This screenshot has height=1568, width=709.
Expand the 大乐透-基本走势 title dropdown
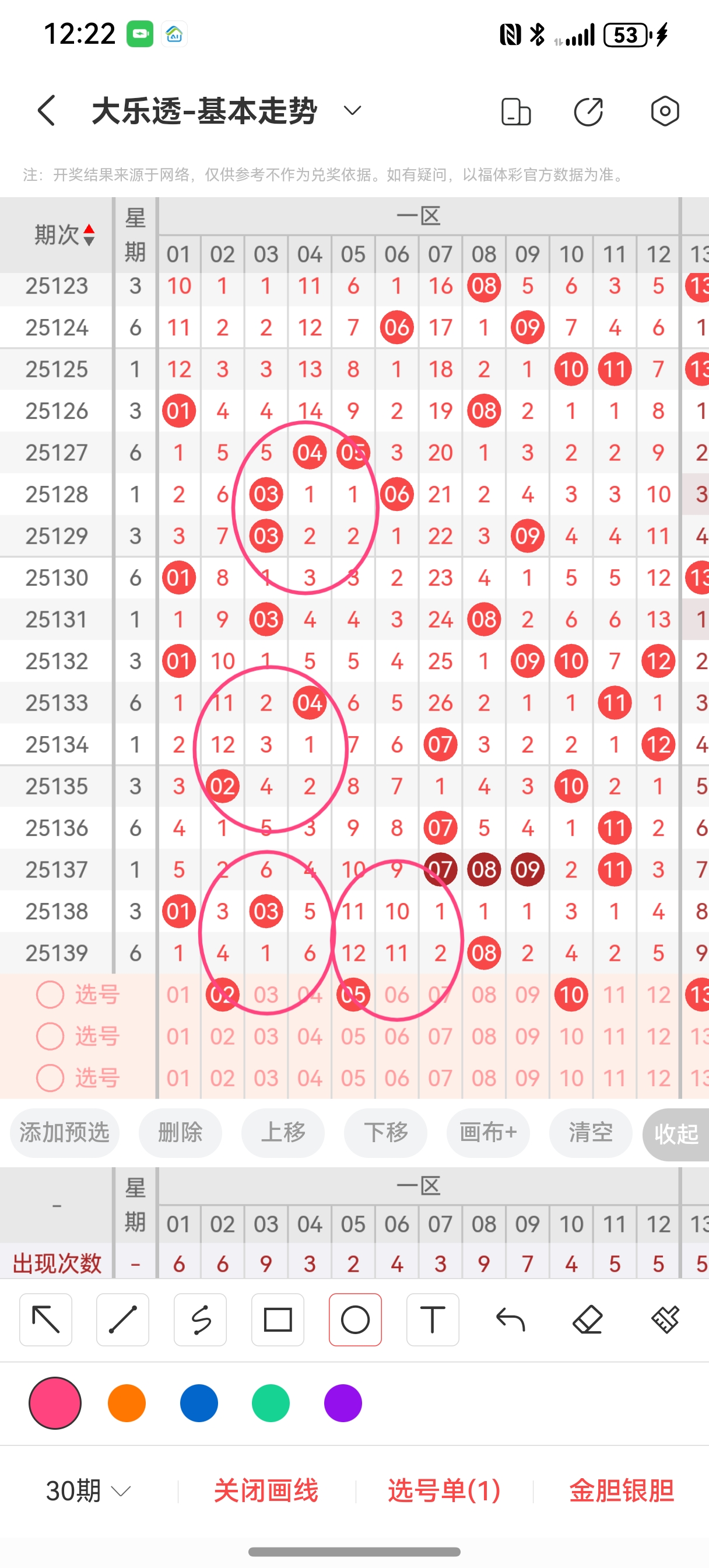click(x=352, y=111)
